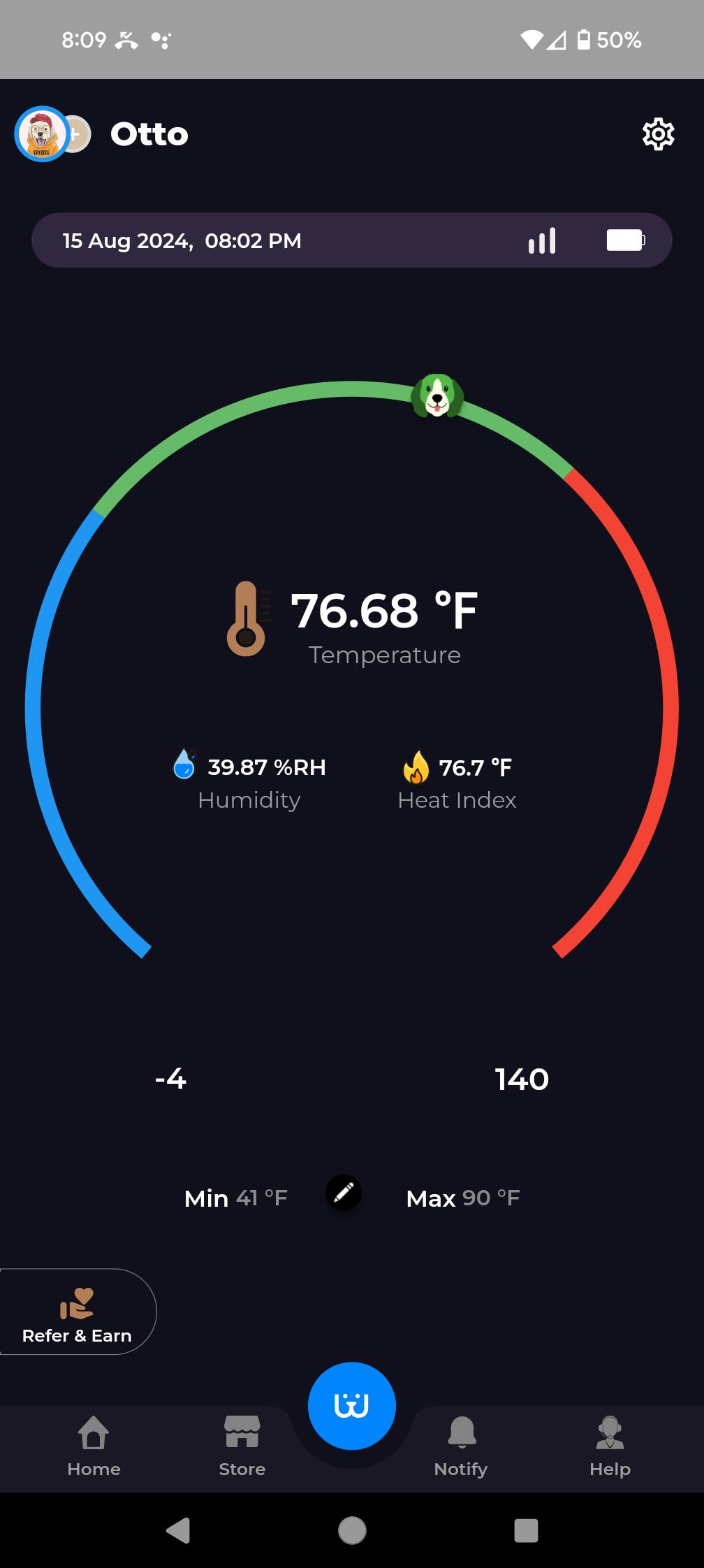Open Refer & Earn
The image size is (704, 1568).
77,1312
